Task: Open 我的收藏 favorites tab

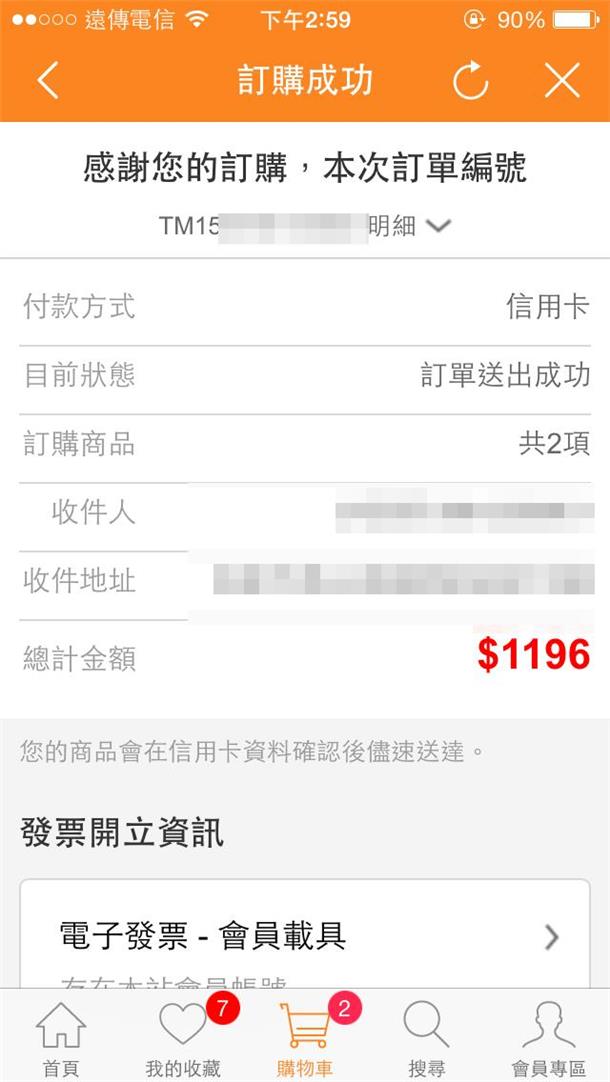Action: point(183,1038)
